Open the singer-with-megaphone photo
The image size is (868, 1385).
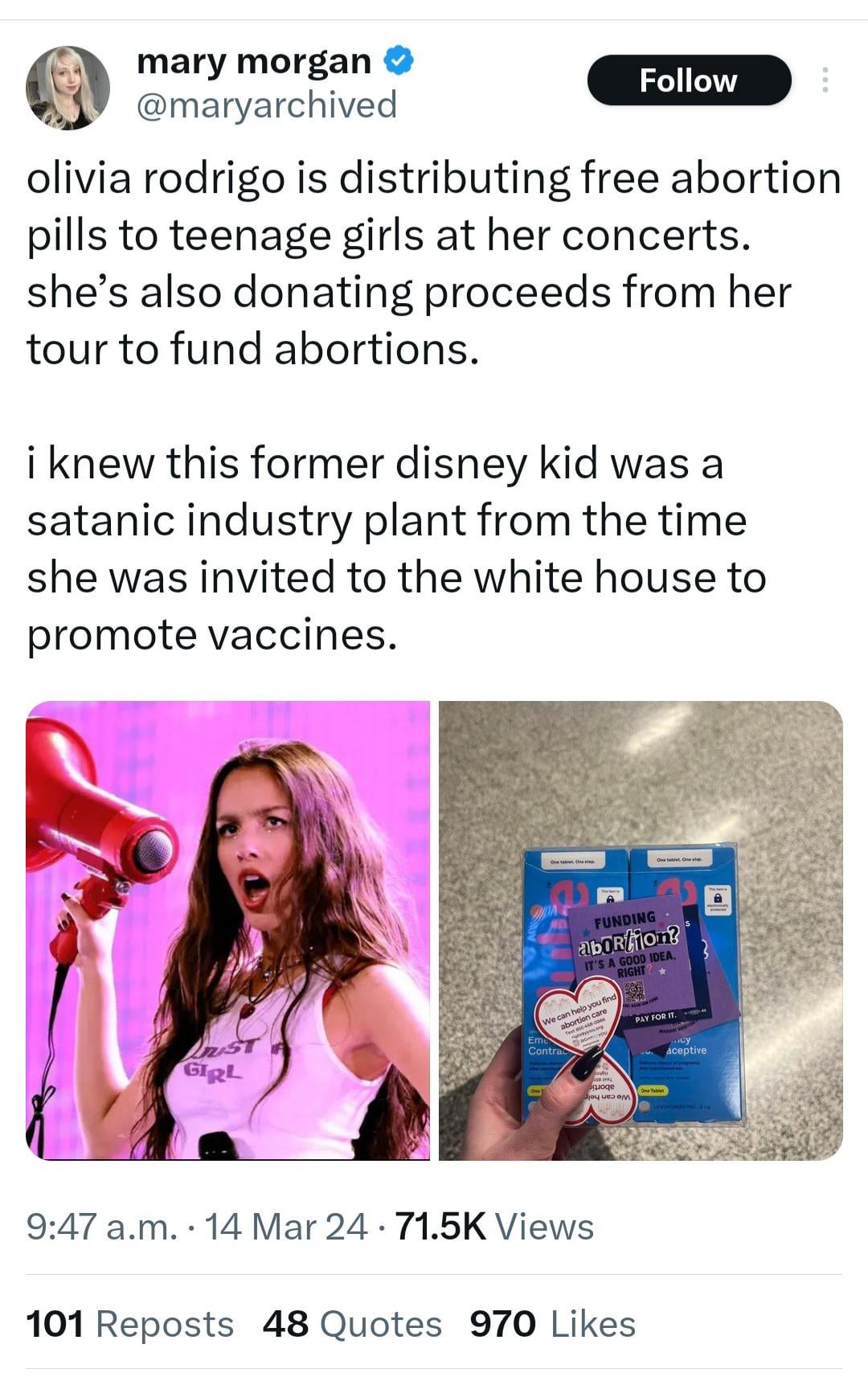(x=228, y=930)
